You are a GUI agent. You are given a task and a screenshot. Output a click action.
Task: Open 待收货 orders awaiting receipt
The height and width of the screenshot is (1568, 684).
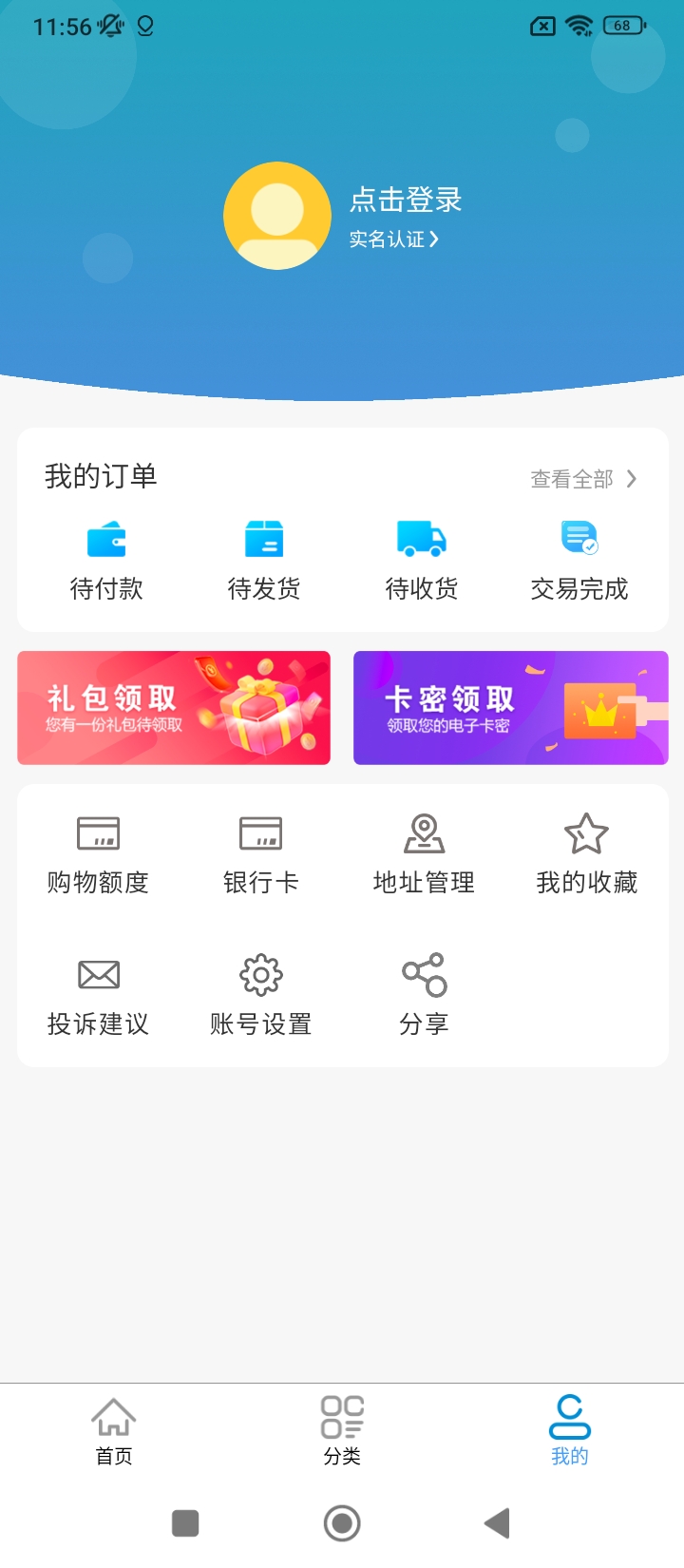click(x=422, y=561)
